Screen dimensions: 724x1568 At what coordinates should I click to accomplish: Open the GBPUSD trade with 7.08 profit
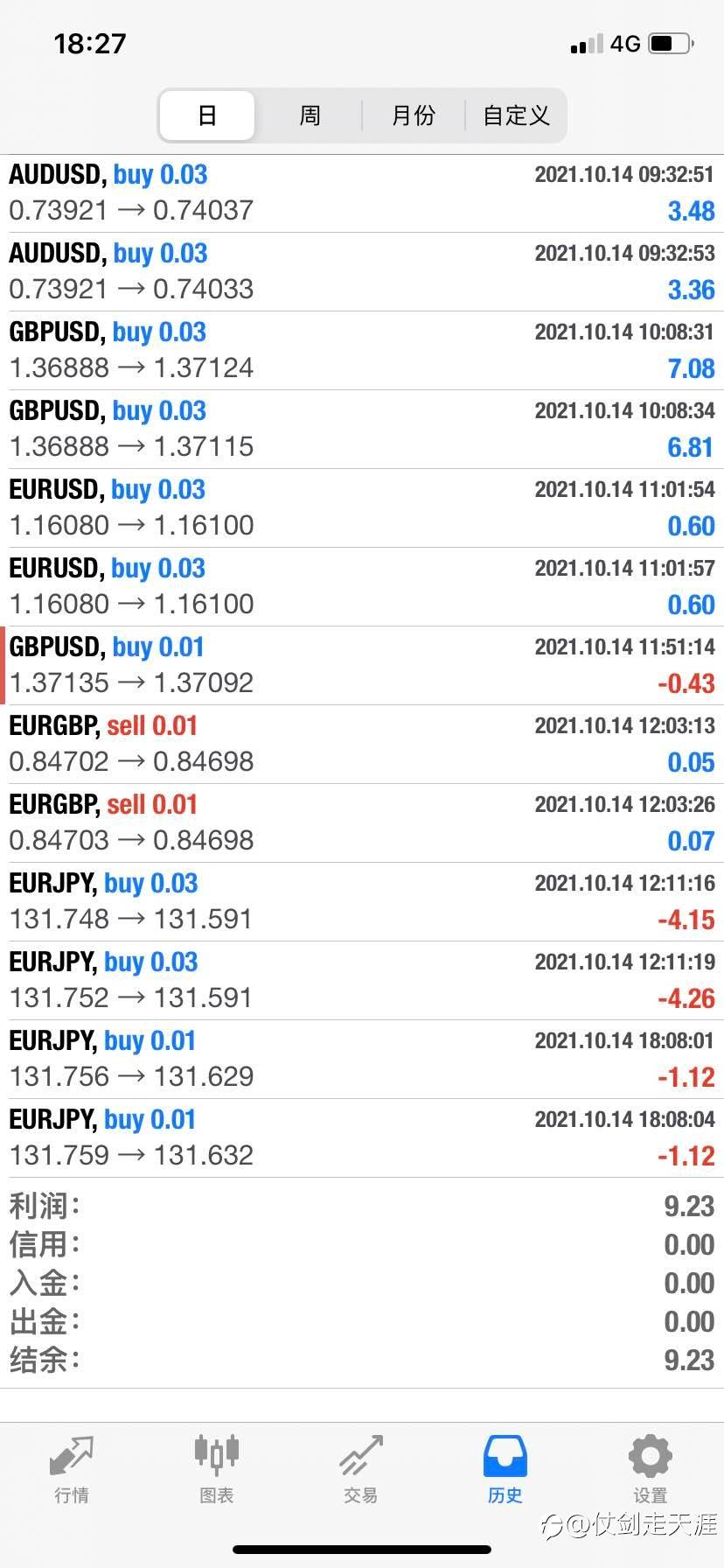point(362,350)
